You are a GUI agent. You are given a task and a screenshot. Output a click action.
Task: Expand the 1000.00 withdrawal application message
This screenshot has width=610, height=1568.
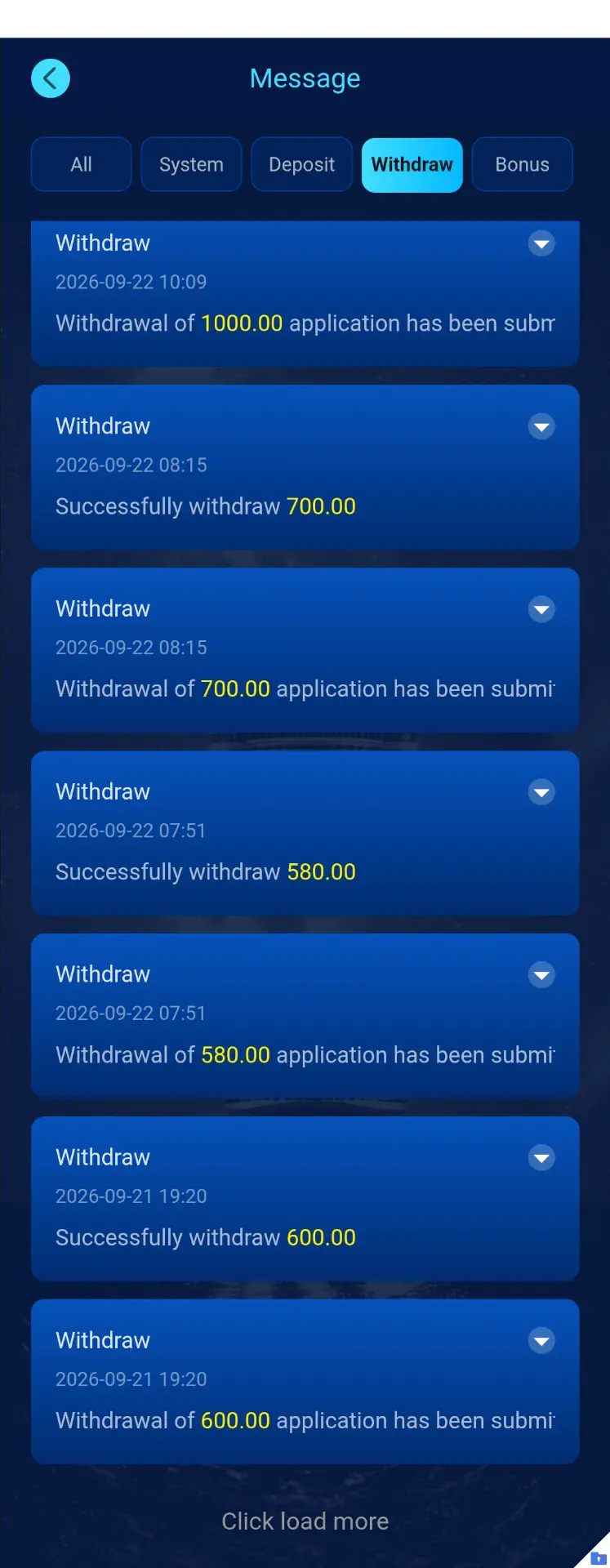[x=541, y=243]
